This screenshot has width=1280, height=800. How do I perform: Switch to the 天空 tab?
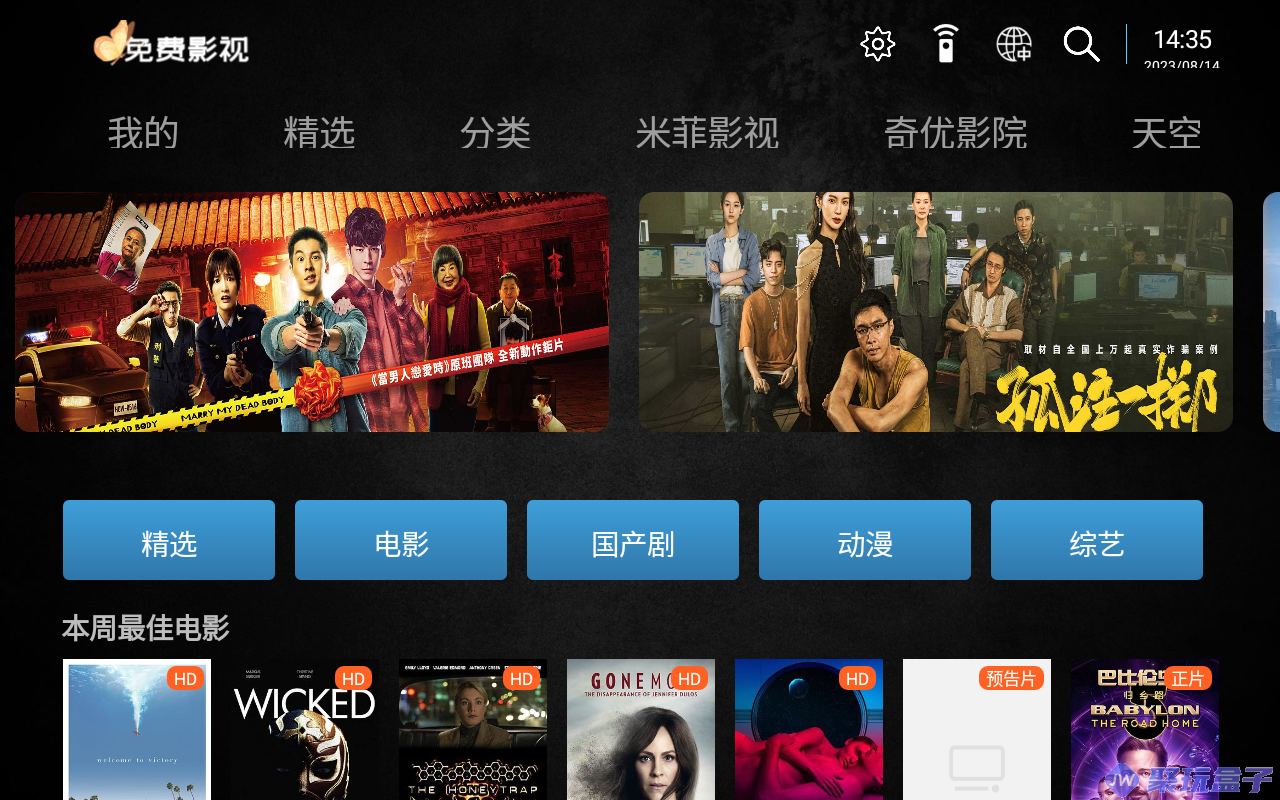point(1166,133)
